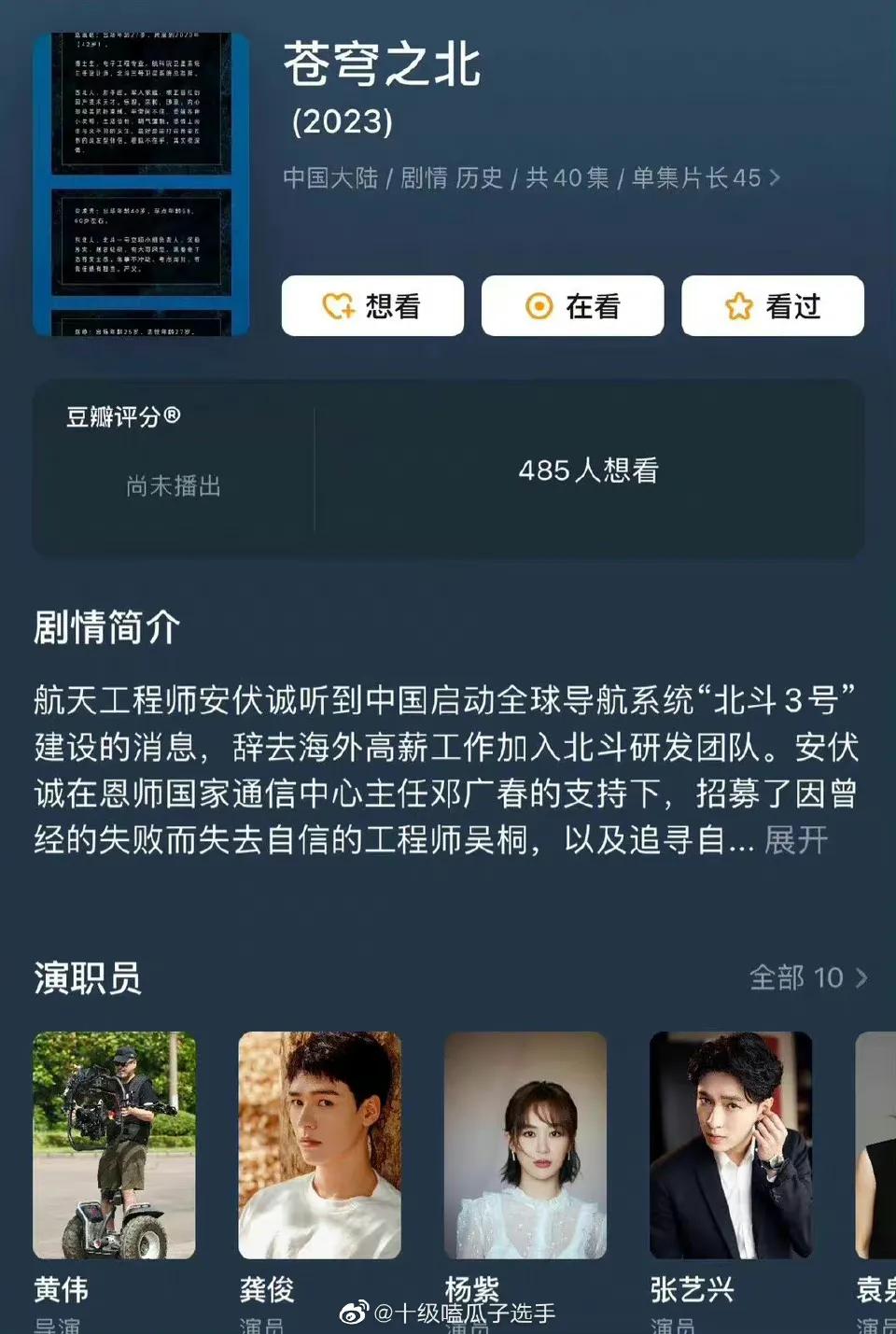This screenshot has height=1334, width=896.
Task: Open 张艺兴 profile photo
Action: click(732, 1144)
